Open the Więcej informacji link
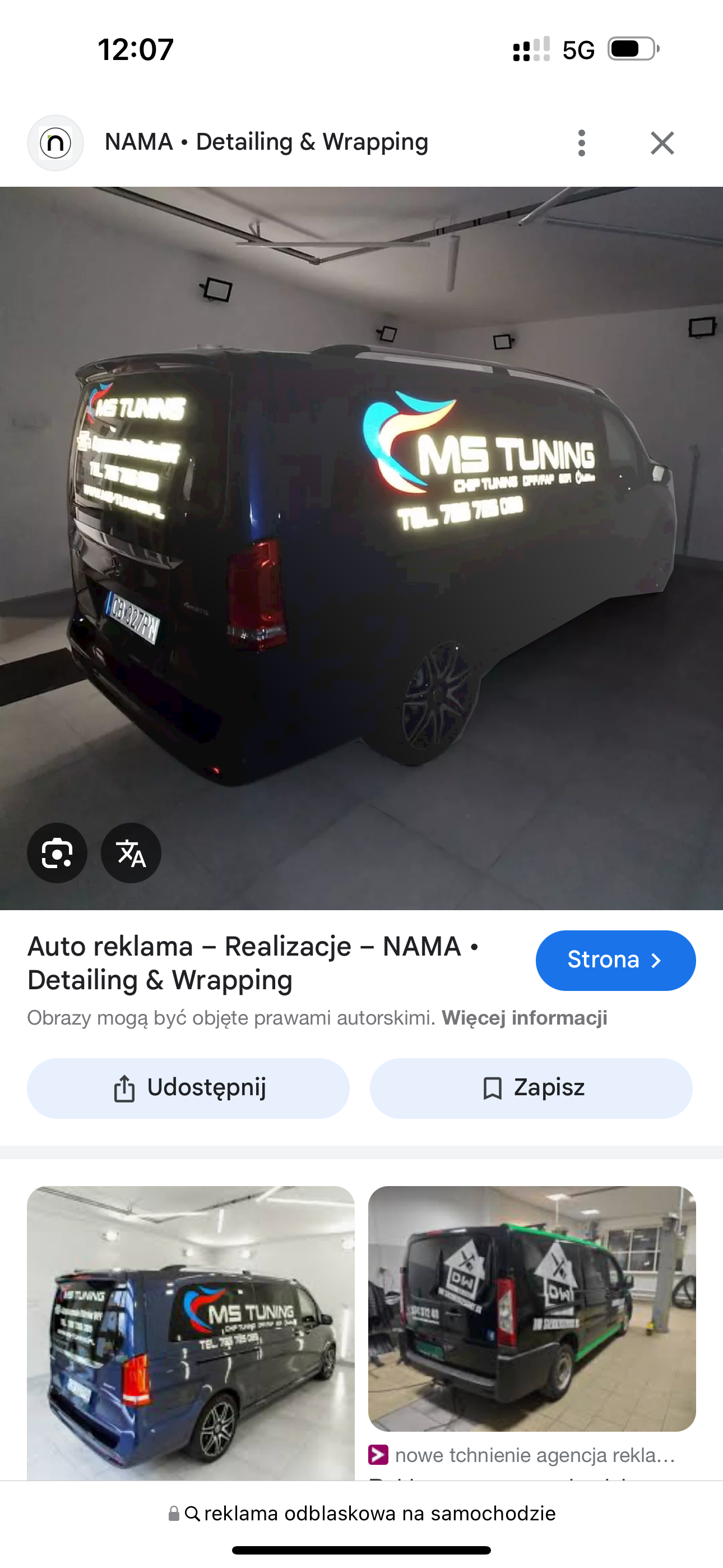This screenshot has width=723, height=1568. point(524,1018)
